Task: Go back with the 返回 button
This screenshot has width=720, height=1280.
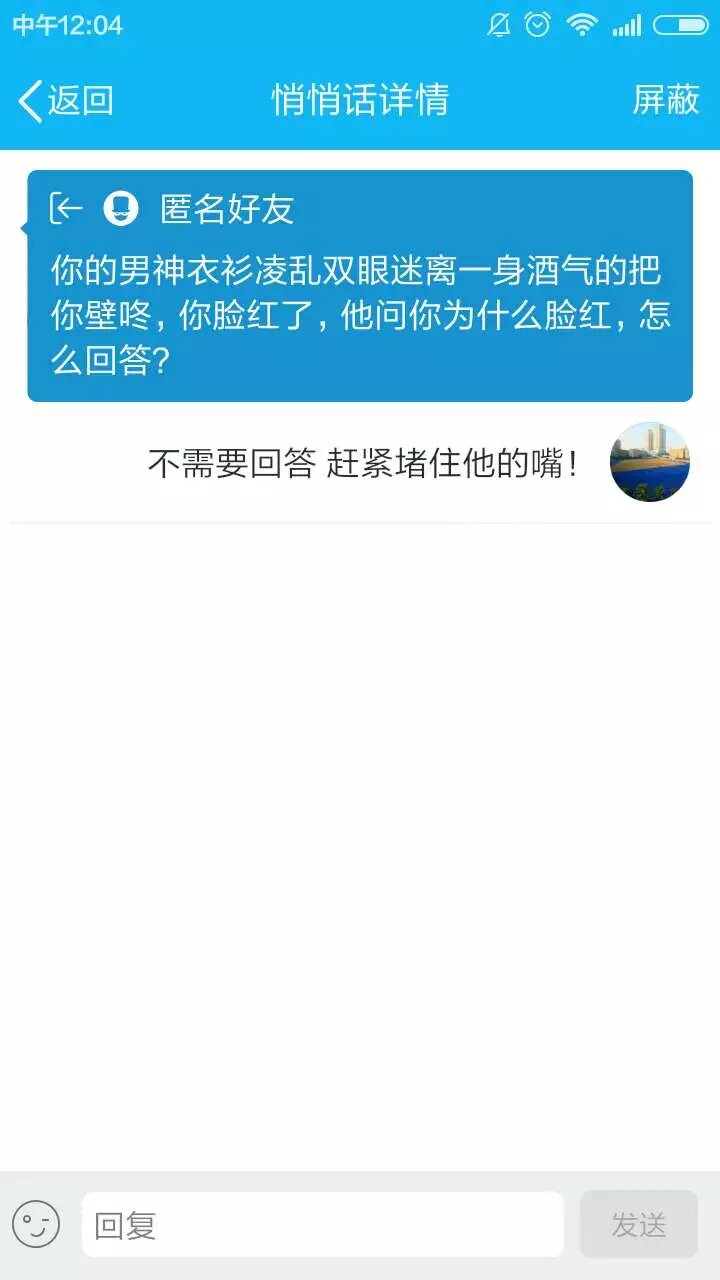Action: tap(66, 100)
